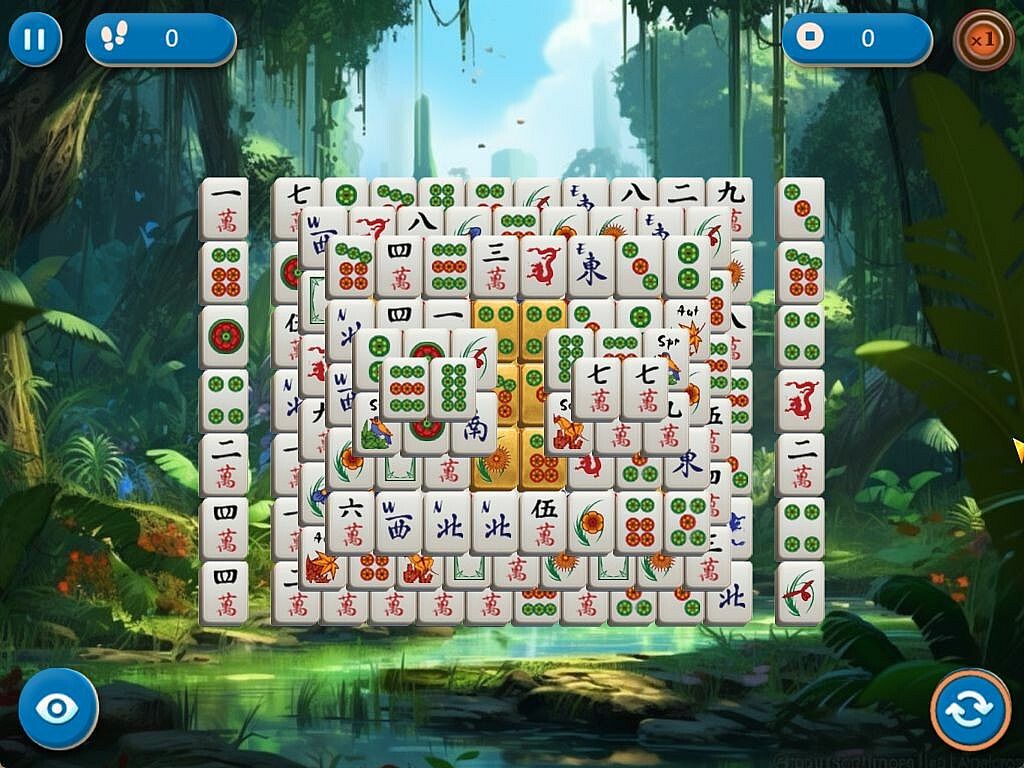Choose the fully visible 伍萬 tile
1024x768 pixels.
pyautogui.click(x=543, y=522)
